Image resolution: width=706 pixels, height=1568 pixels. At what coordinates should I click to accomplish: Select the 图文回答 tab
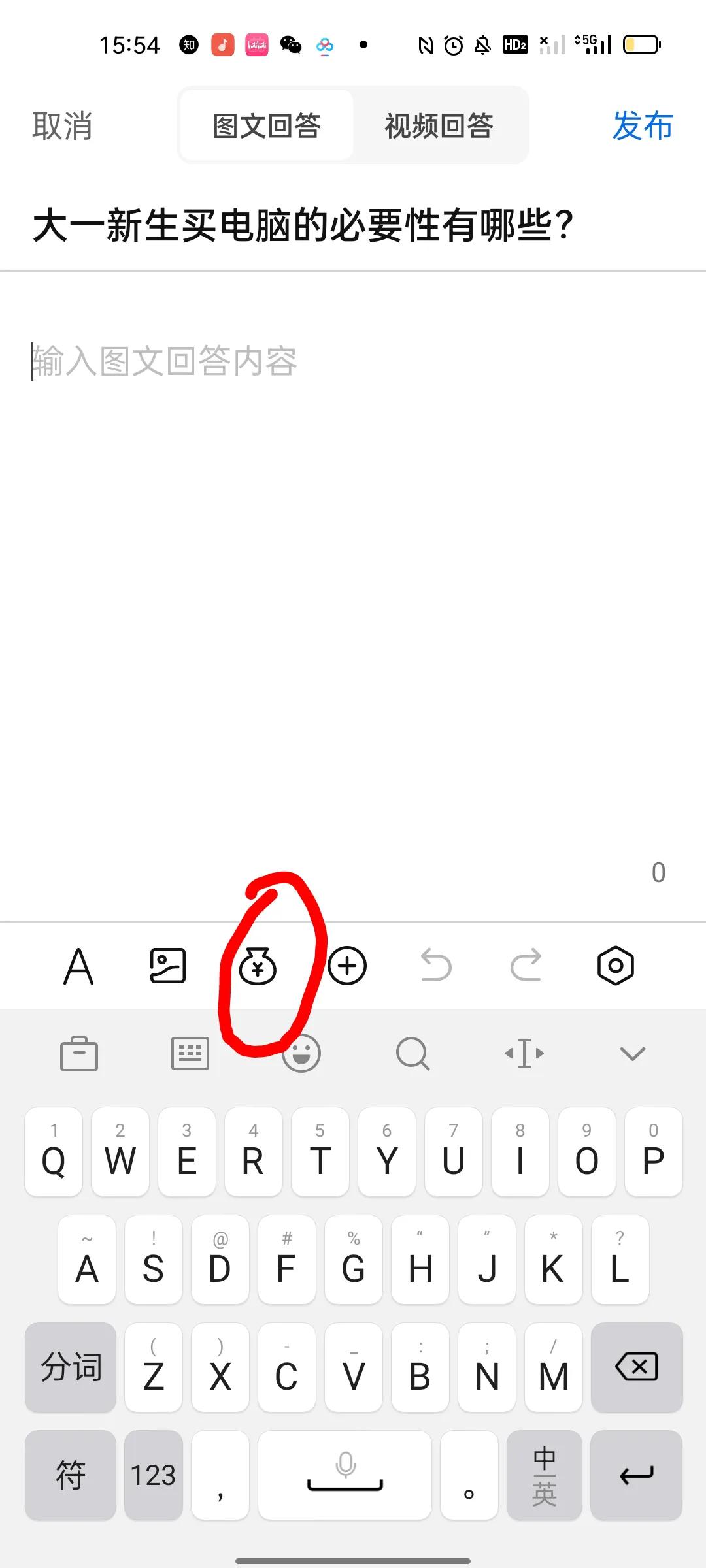pos(267,125)
